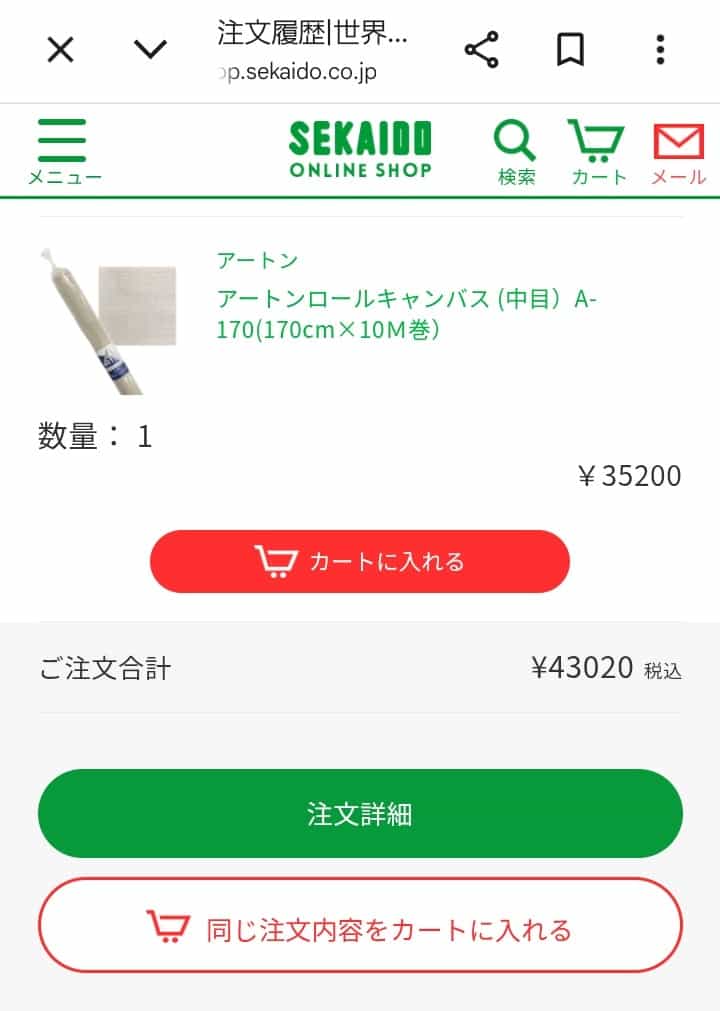Viewport: 720px width, 1011px height.
Task: Open the メール mail icon
Action: (x=679, y=152)
